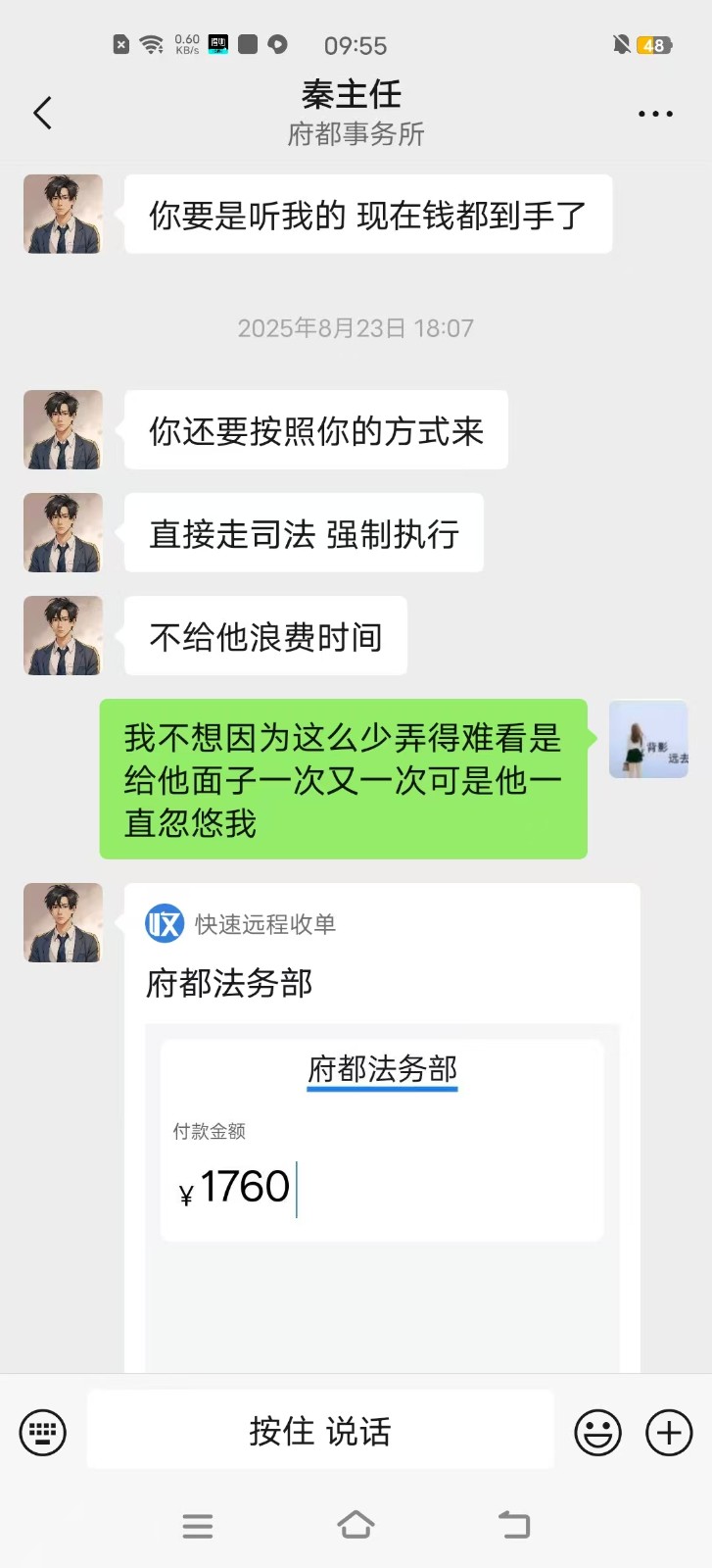Open the chat overflow menu
Screen dimensions: 712x1568
coord(654,114)
